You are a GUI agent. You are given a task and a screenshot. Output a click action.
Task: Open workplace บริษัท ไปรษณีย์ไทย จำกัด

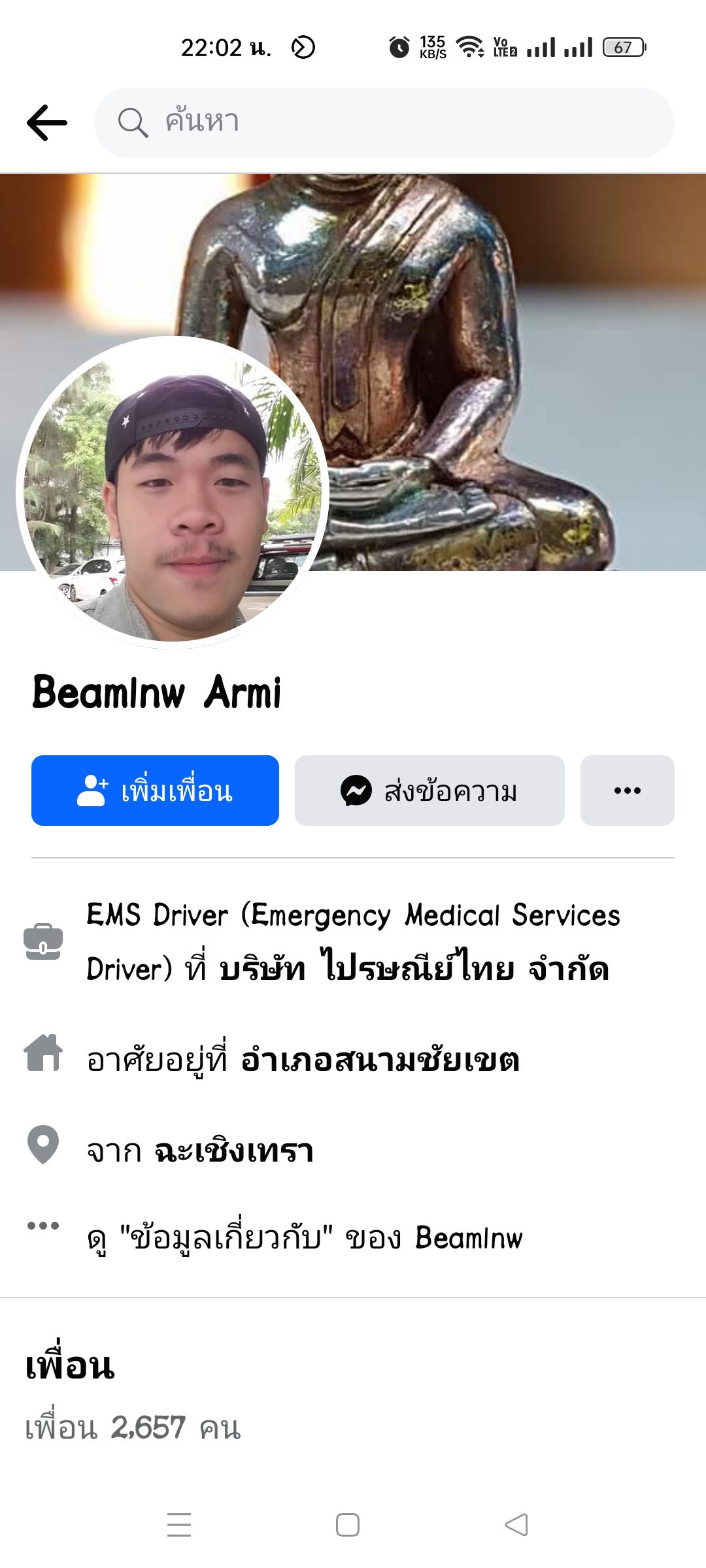(414, 968)
